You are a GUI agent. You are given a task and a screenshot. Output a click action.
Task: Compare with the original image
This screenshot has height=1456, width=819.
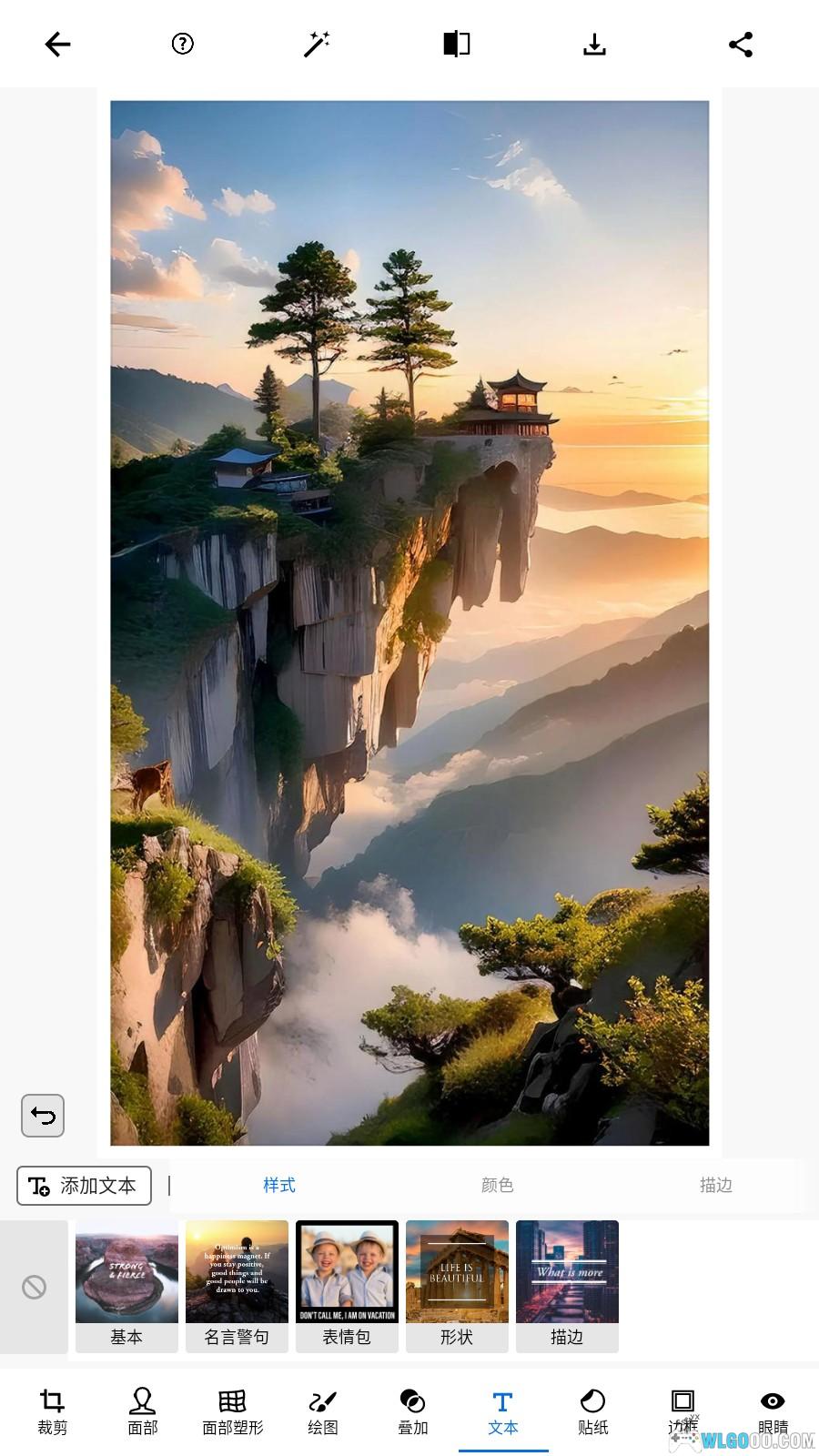(x=456, y=44)
